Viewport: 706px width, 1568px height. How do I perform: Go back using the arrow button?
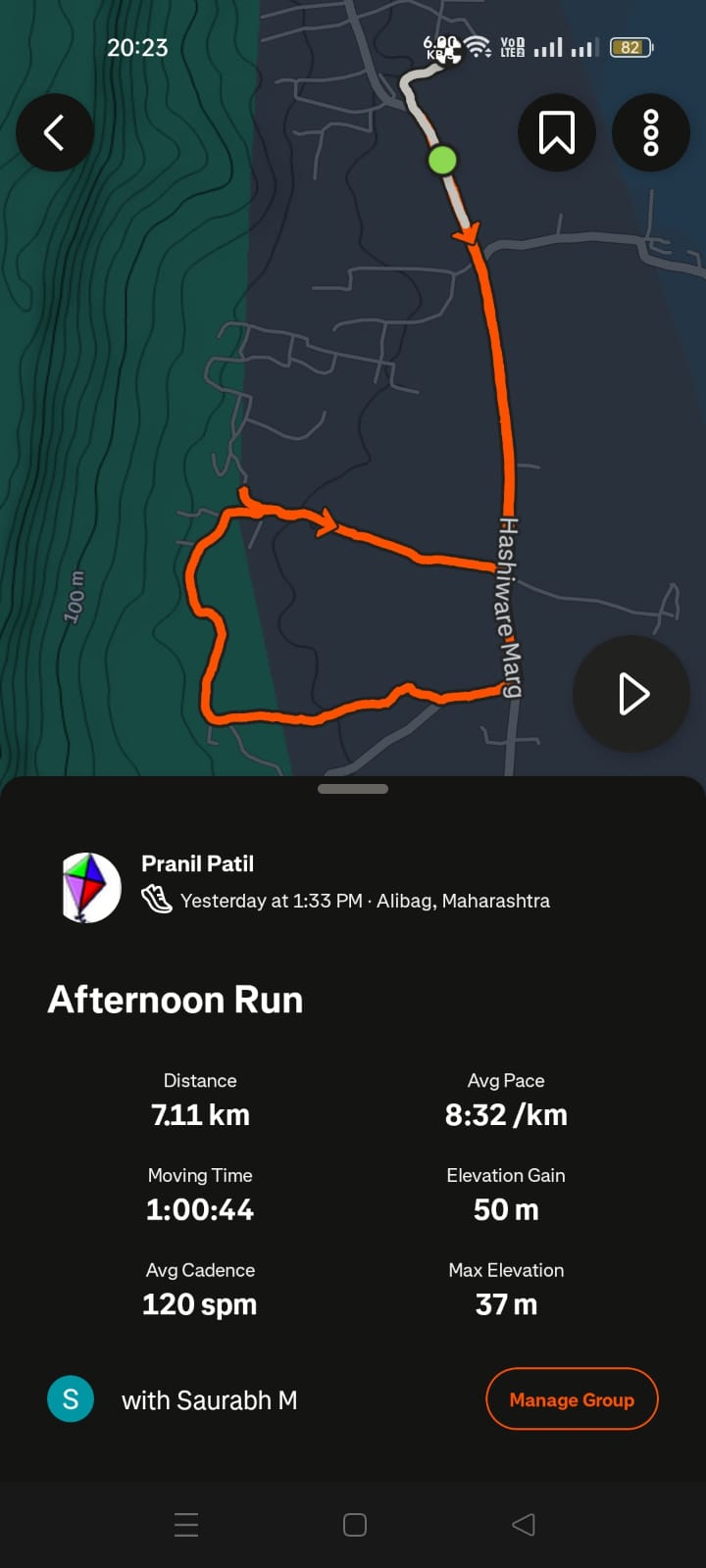[55, 132]
